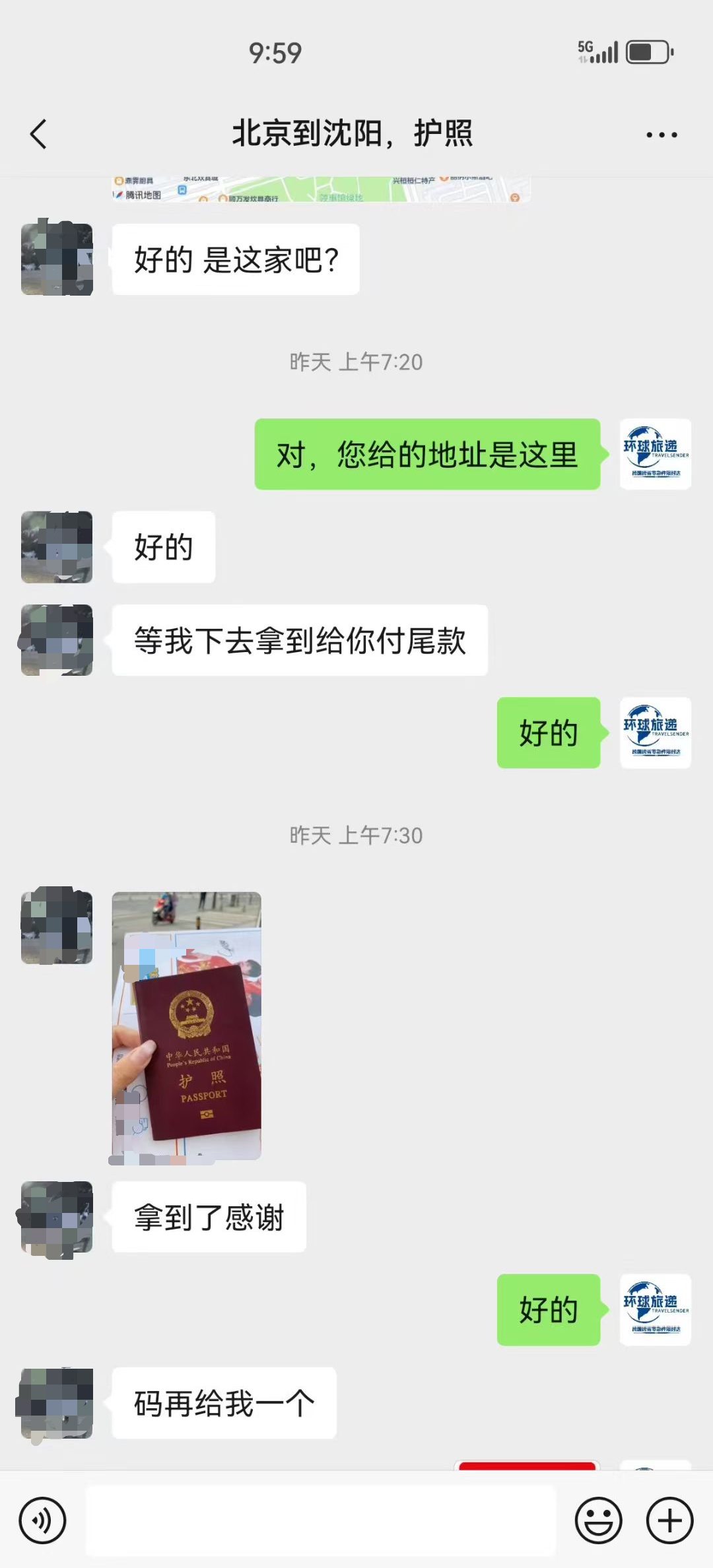
Task: Tap the 环球旅递 avatar beside 对，您给的地址是这里
Action: coord(656,454)
